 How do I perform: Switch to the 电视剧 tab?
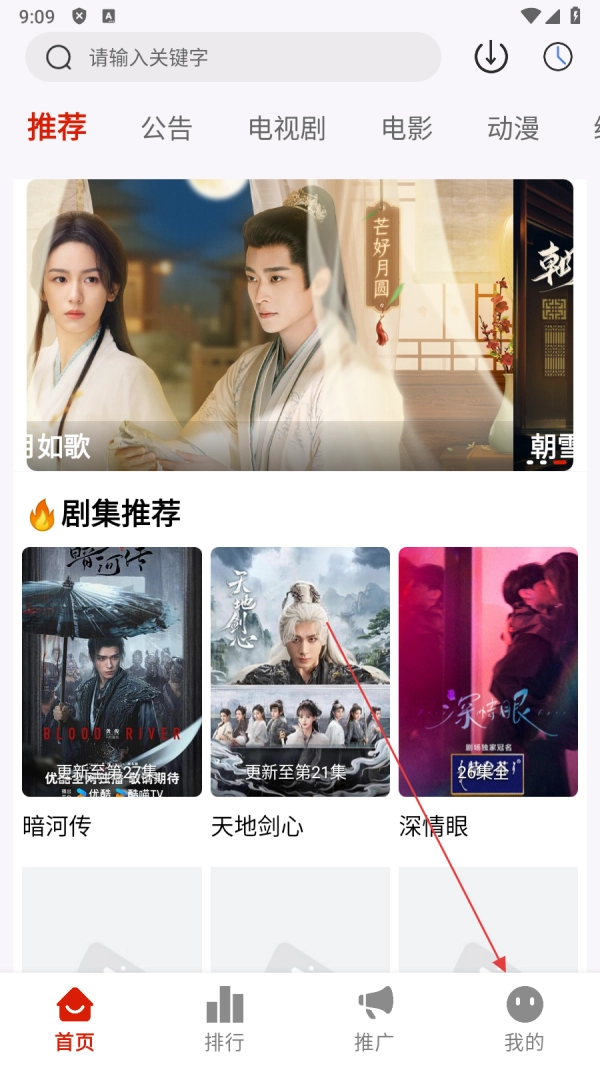point(287,128)
